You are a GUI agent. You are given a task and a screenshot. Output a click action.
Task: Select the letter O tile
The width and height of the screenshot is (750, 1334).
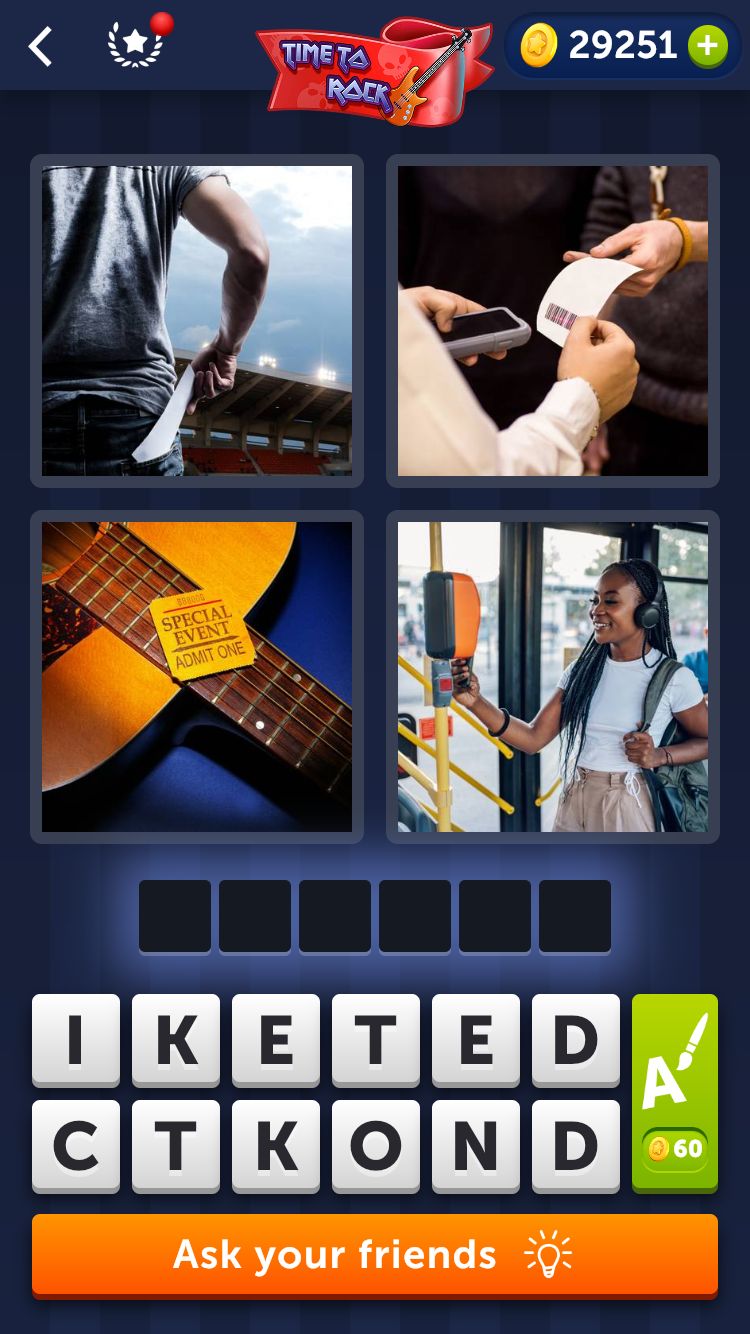pyautogui.click(x=376, y=1146)
